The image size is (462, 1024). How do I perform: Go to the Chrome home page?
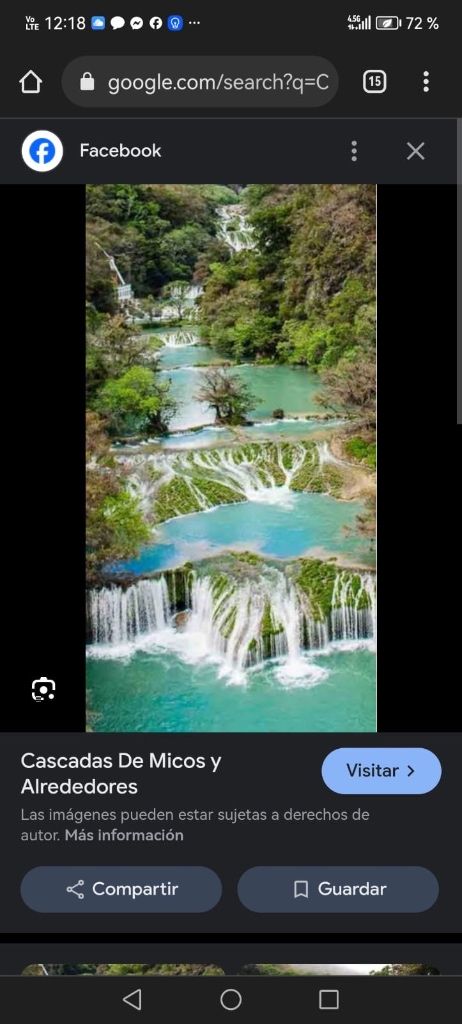pos(31,82)
